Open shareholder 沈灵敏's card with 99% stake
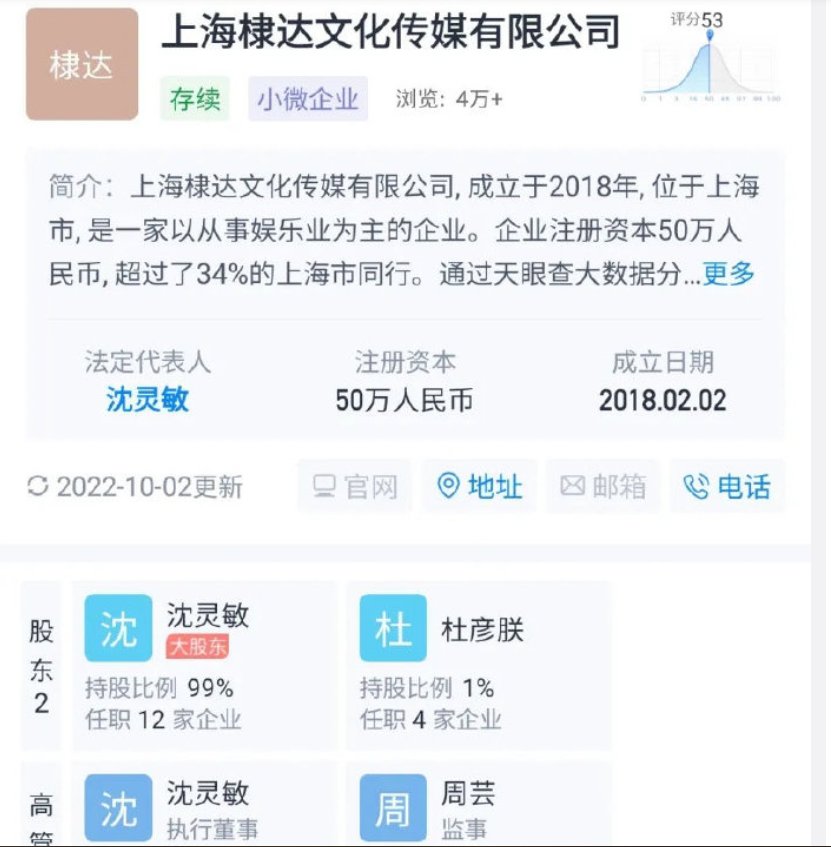831x847 pixels. click(204, 665)
